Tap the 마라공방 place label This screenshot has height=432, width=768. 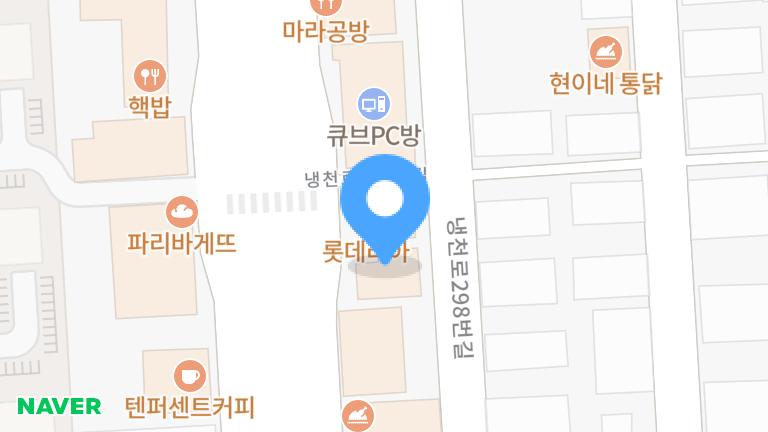coord(326,30)
